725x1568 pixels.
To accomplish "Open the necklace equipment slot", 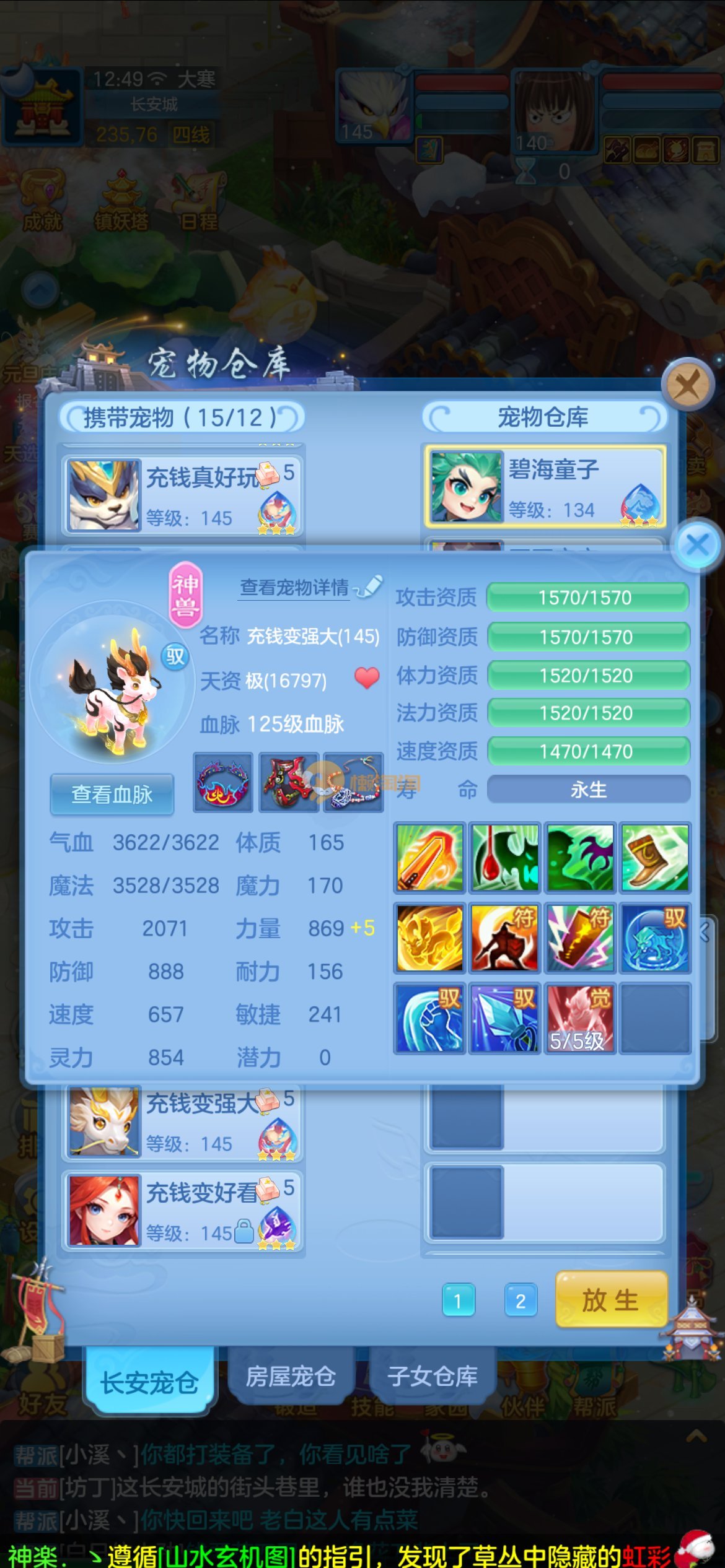I will (x=354, y=782).
